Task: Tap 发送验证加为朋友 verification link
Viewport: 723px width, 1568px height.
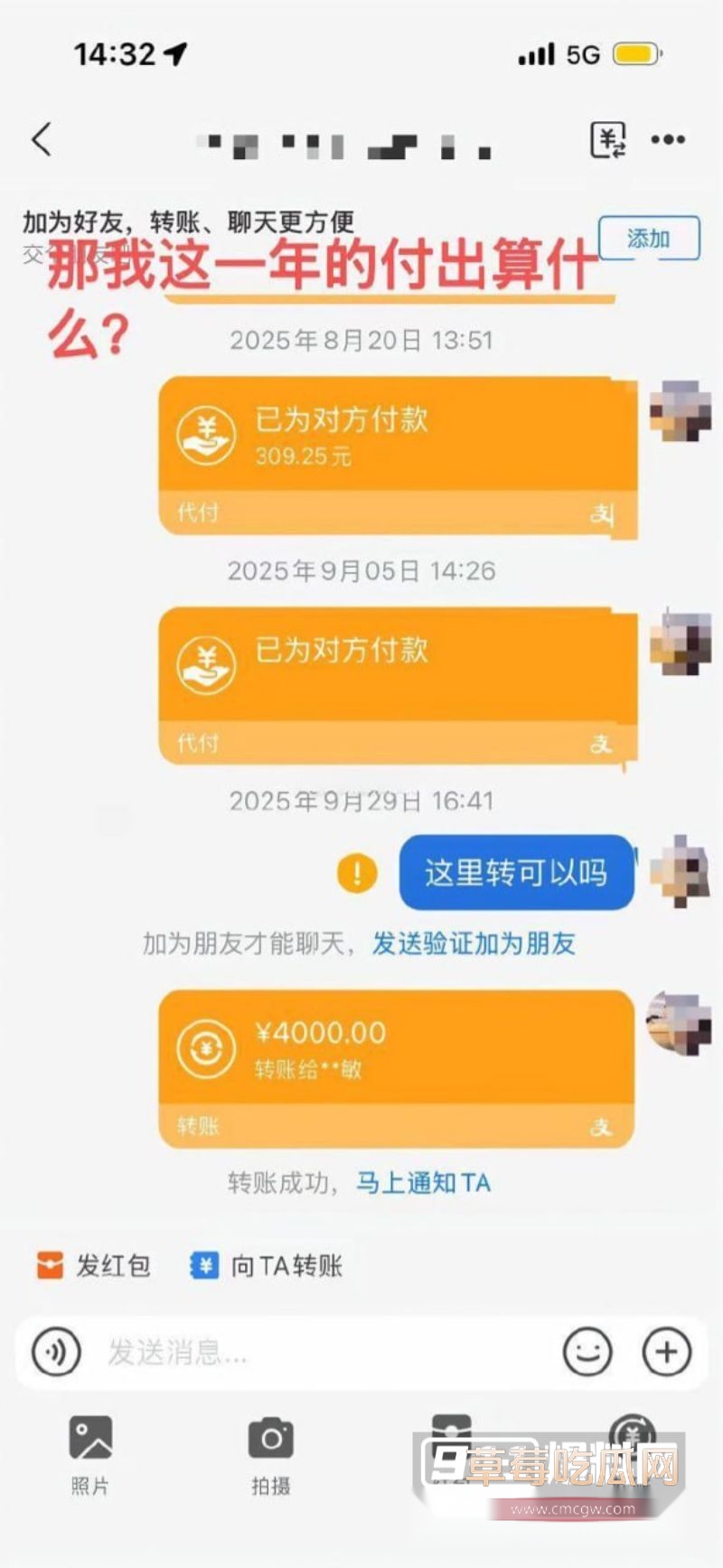Action: pyautogui.click(x=474, y=944)
